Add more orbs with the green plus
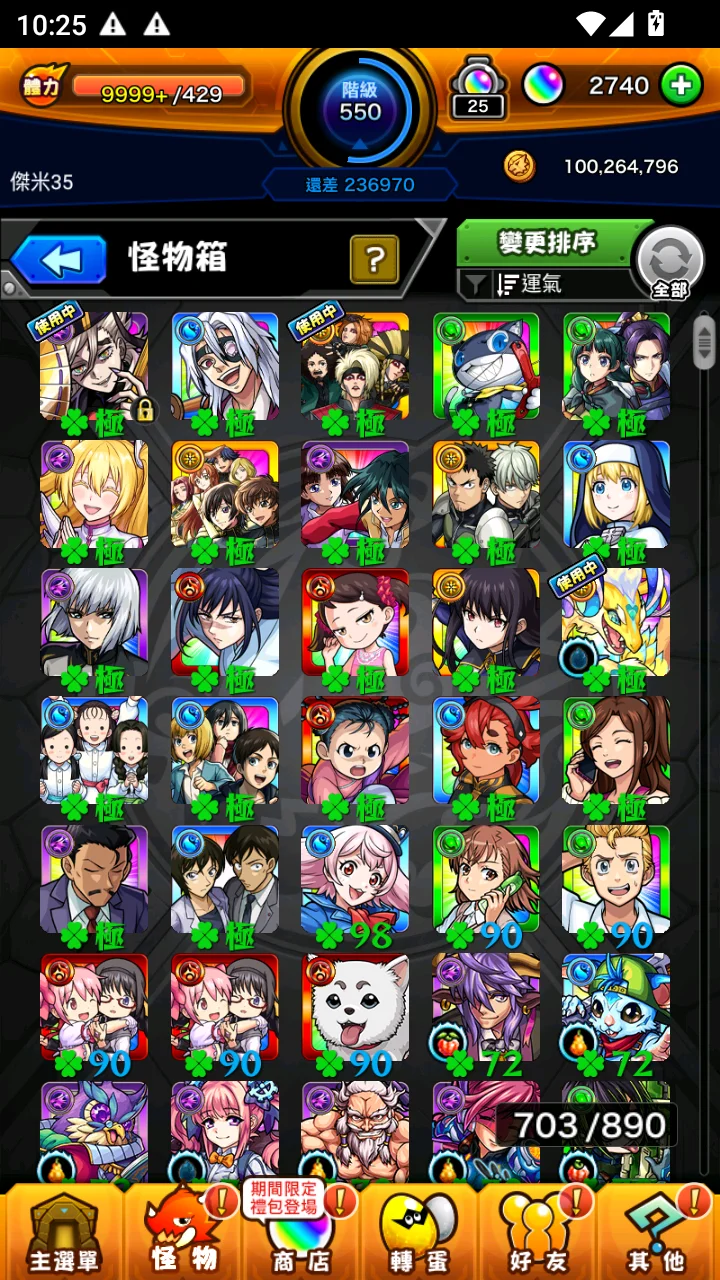The height and width of the screenshot is (1280, 720). pyautogui.click(x=681, y=86)
